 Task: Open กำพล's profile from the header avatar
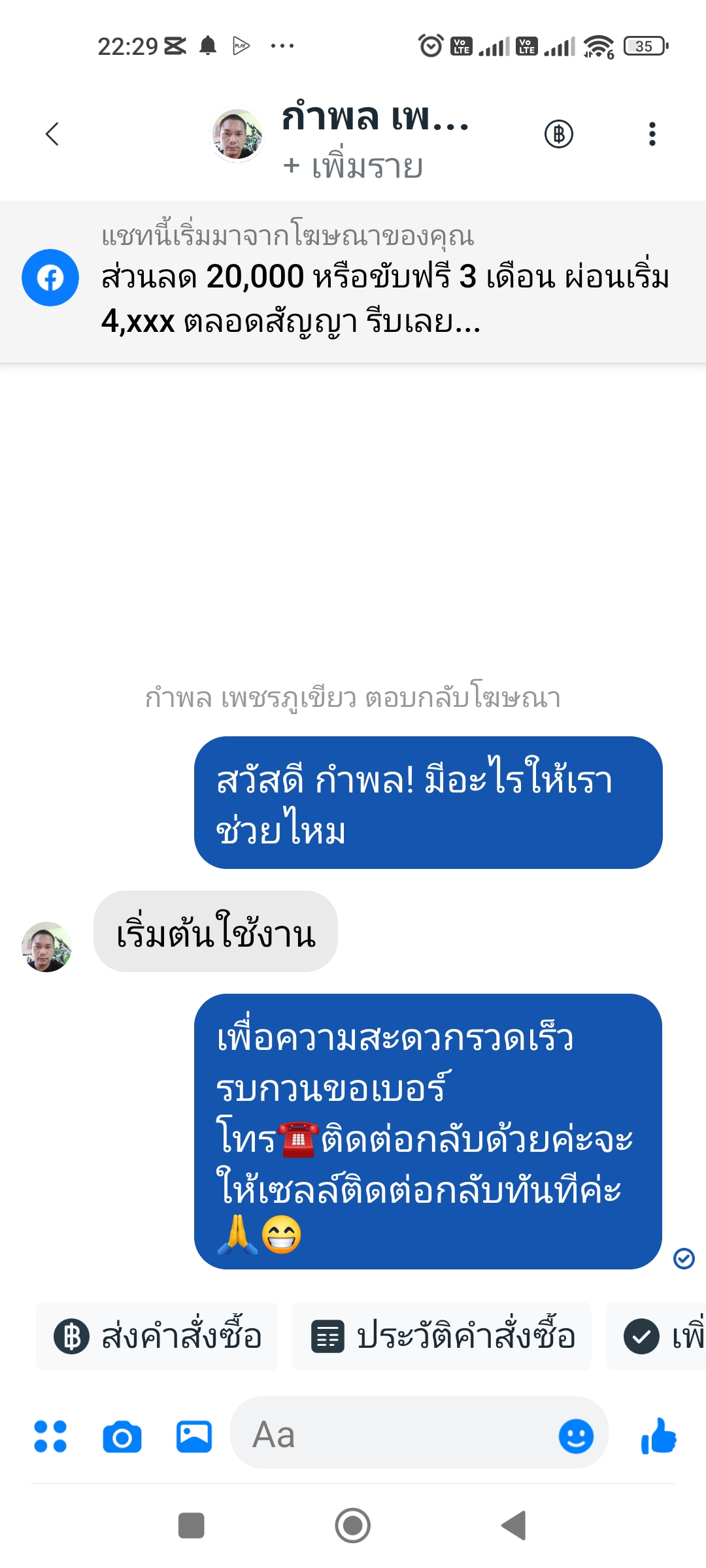[237, 135]
